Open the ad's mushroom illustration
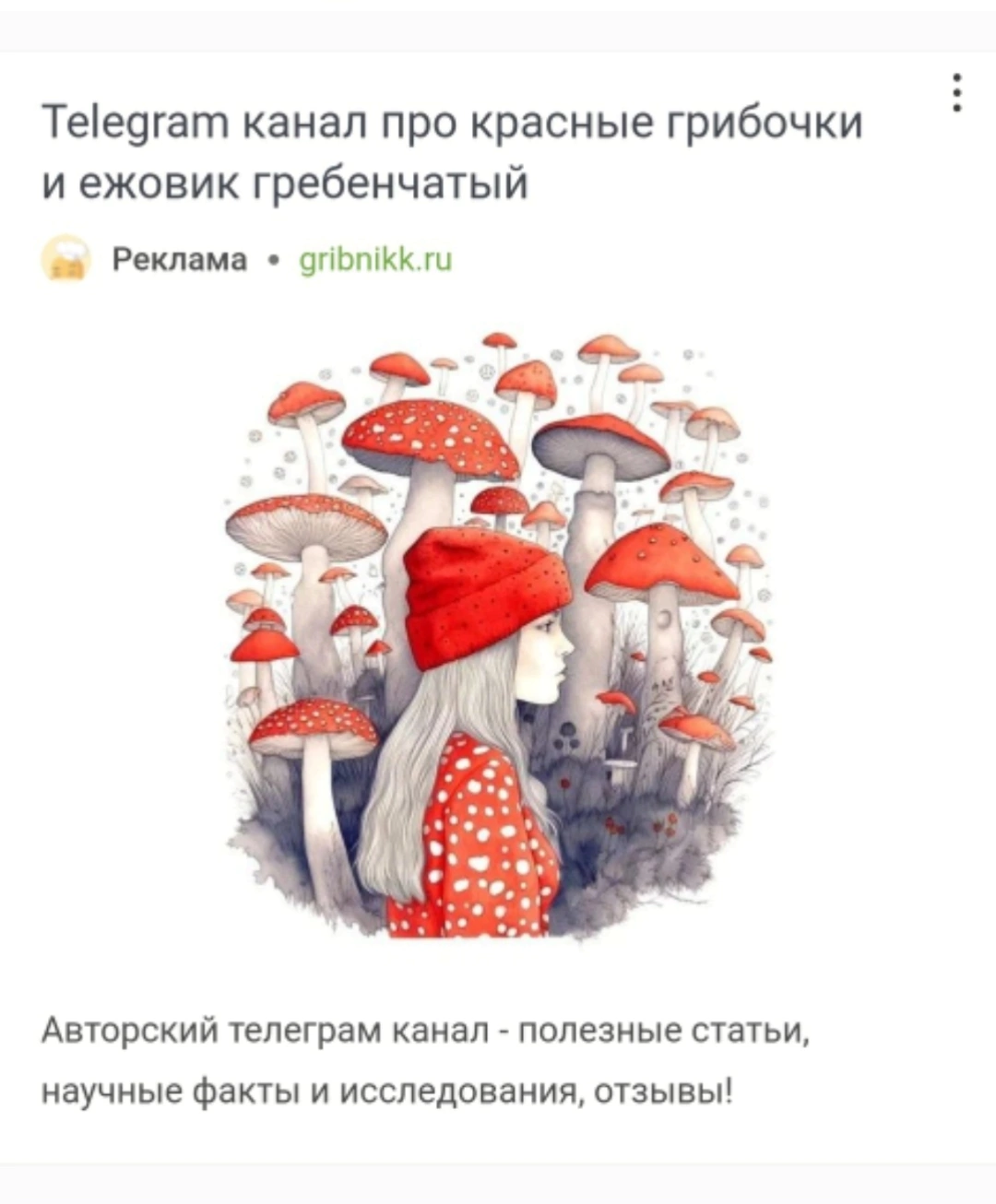996x1204 pixels. pos(498,636)
